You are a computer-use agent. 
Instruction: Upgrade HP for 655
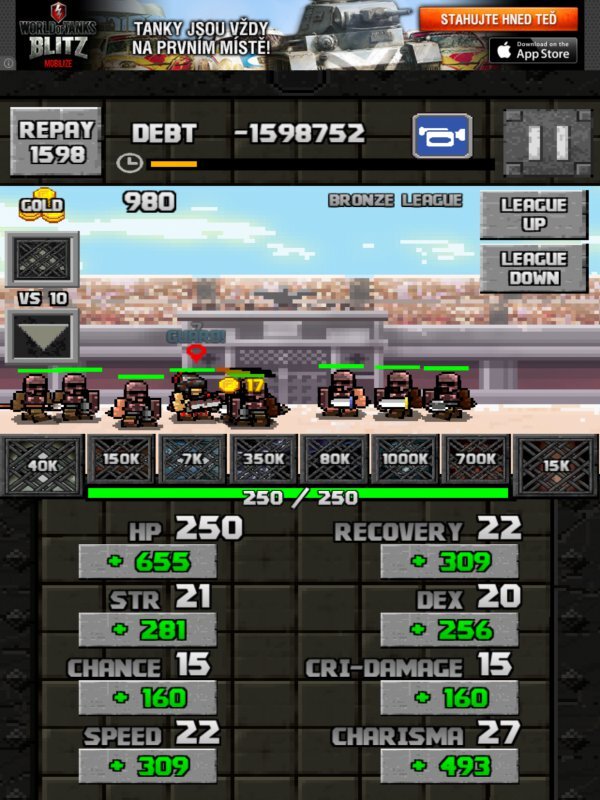tap(147, 562)
